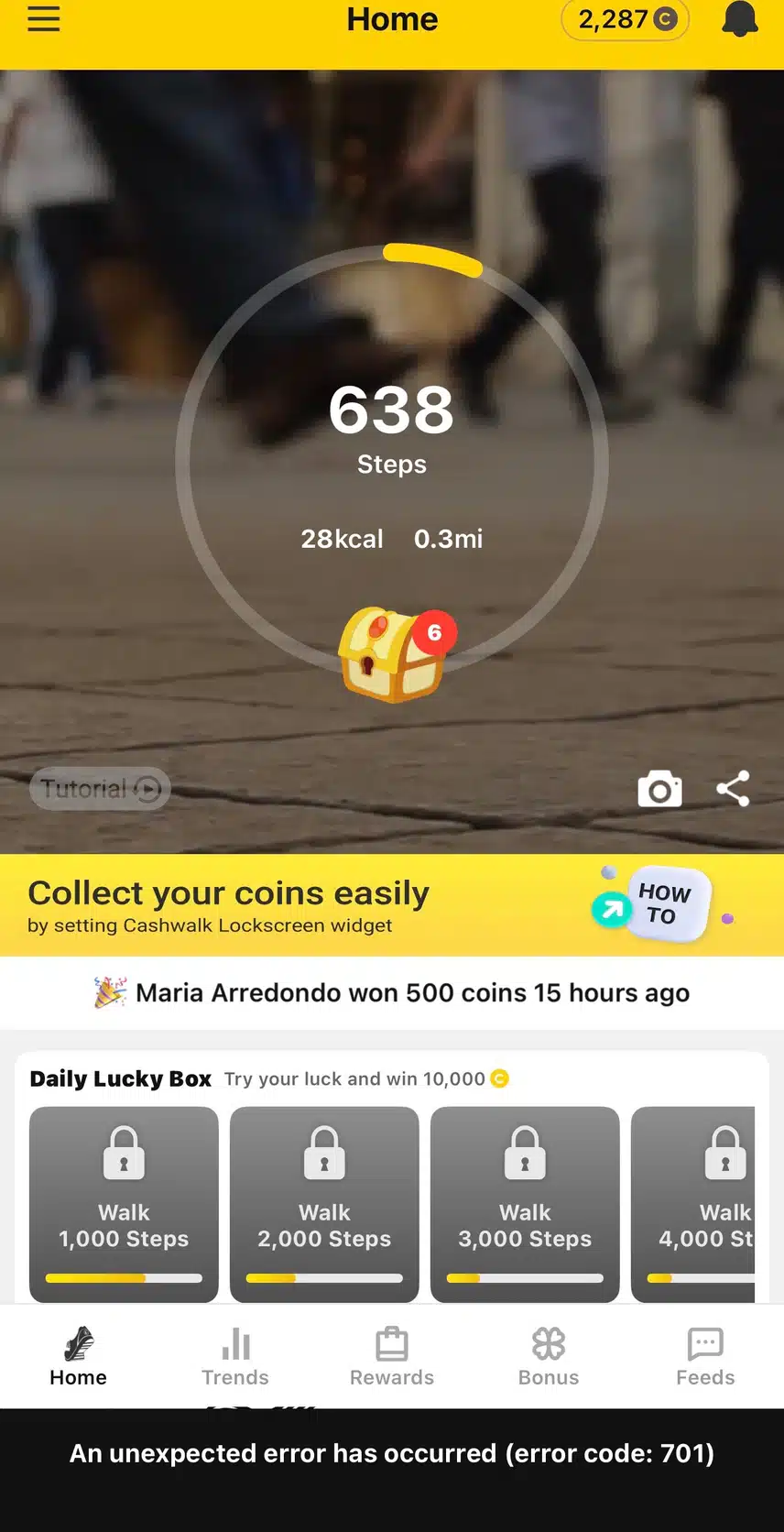Switch to the Rewards tab
The width and height of the screenshot is (784, 1532).
392,1357
